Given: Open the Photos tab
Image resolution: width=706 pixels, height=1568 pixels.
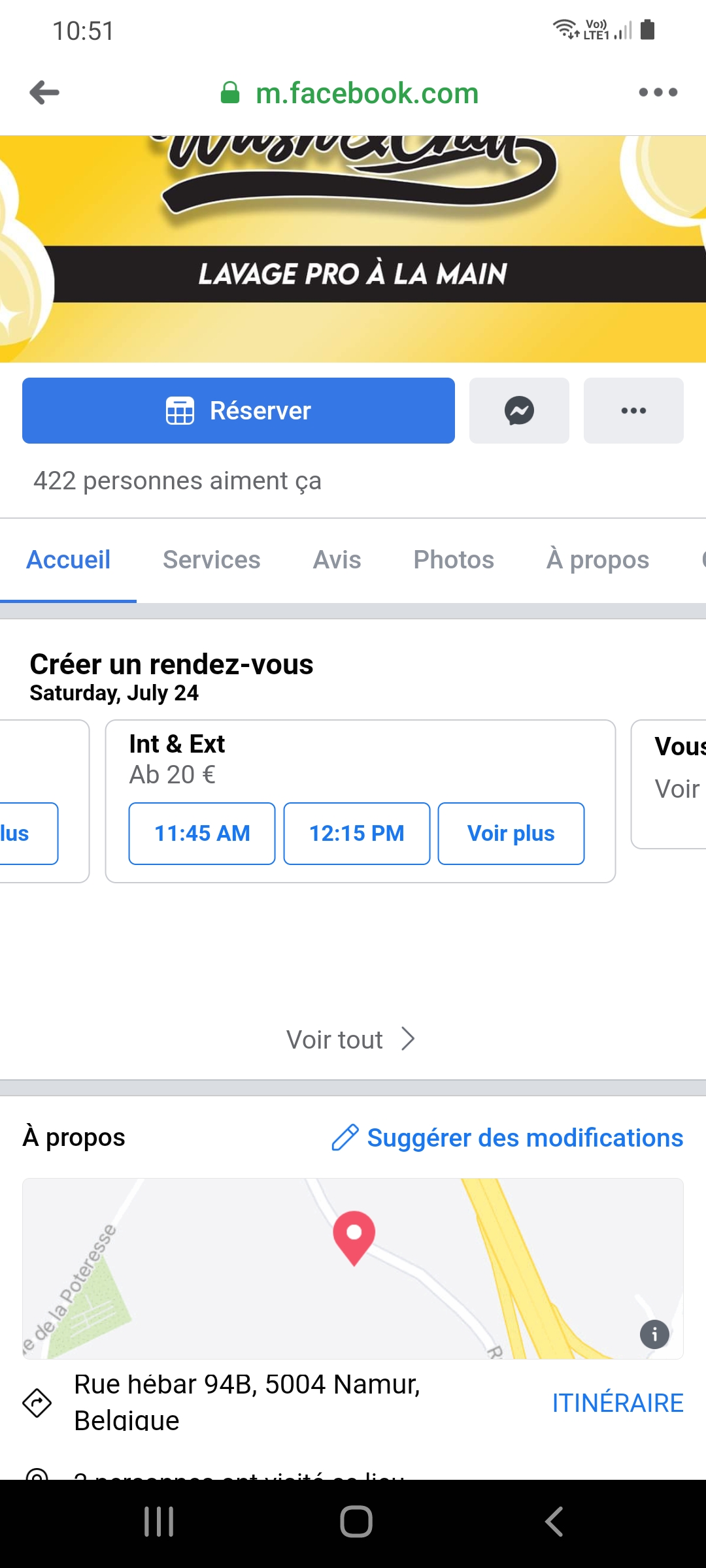Looking at the screenshot, I should click(454, 560).
